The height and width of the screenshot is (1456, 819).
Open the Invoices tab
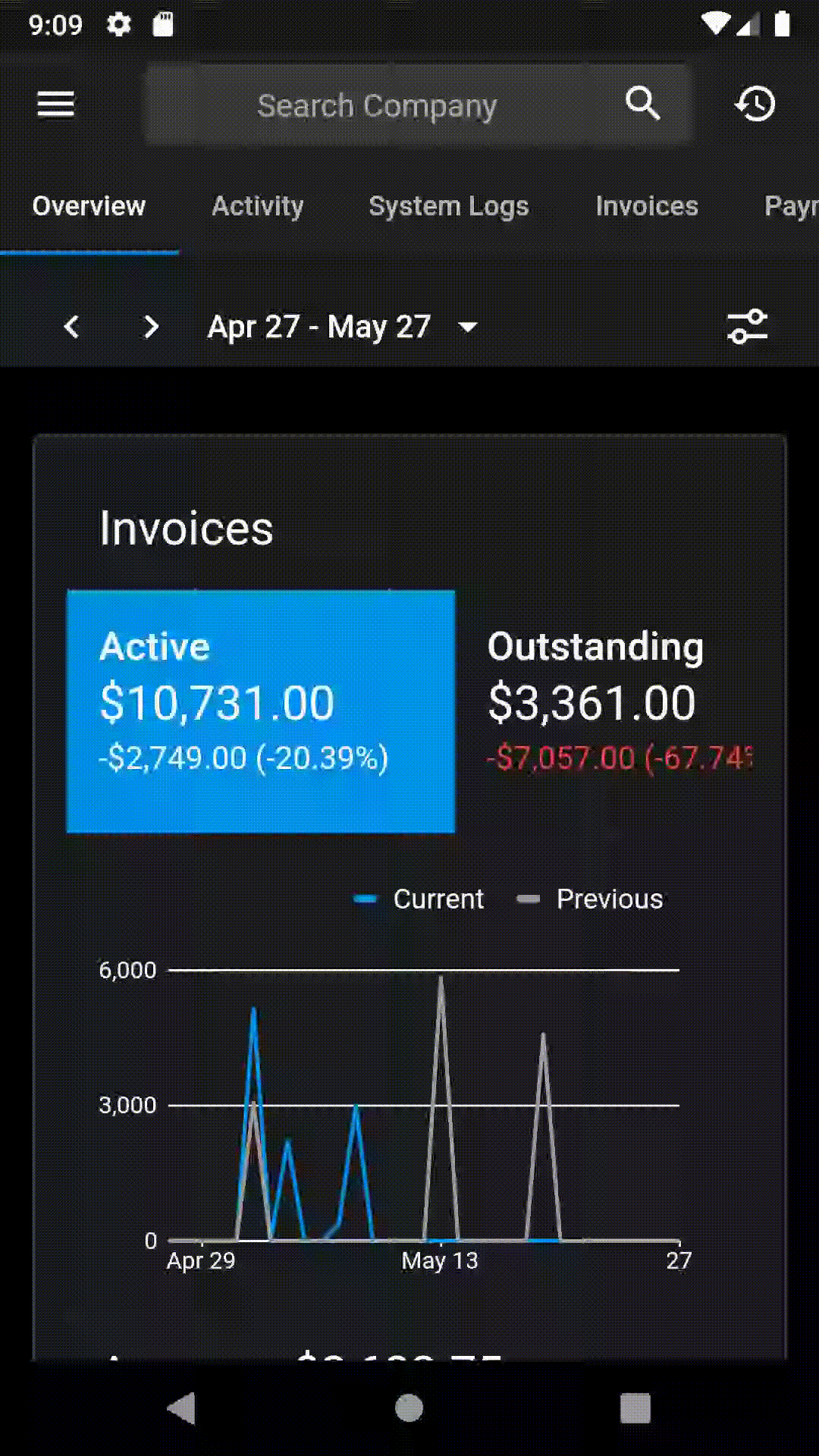tap(647, 206)
